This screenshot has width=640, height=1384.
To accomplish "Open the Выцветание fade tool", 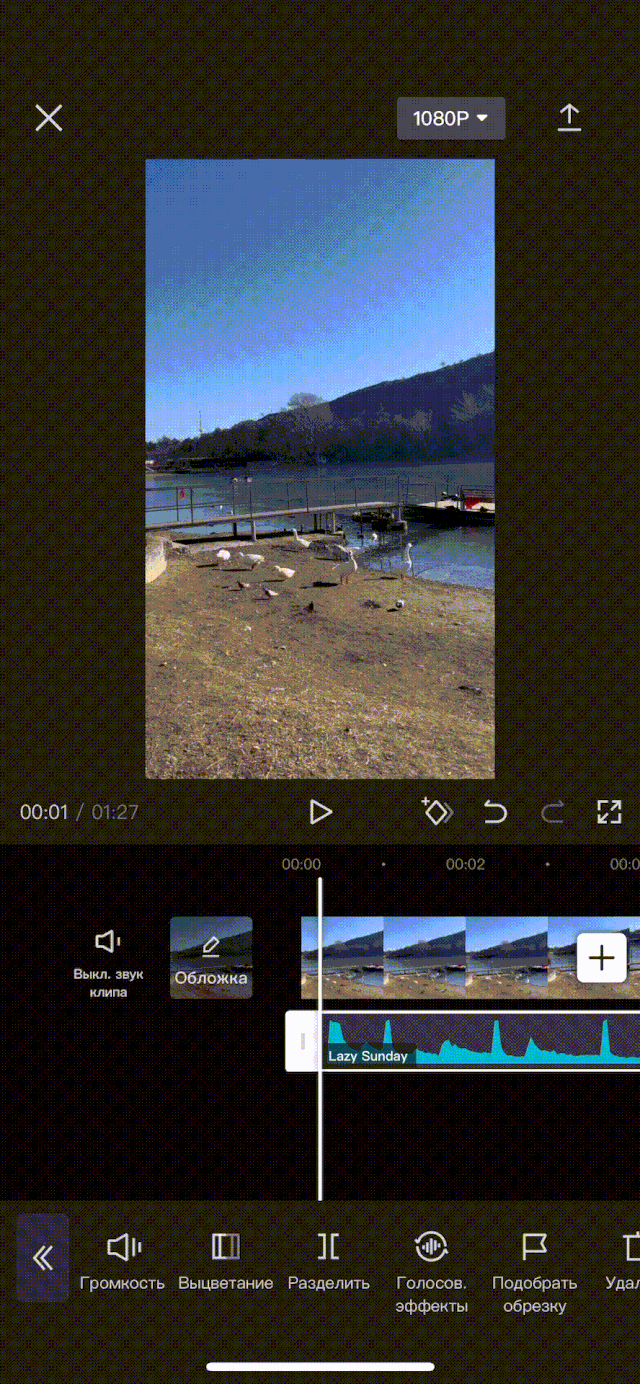I will pyautogui.click(x=226, y=1260).
